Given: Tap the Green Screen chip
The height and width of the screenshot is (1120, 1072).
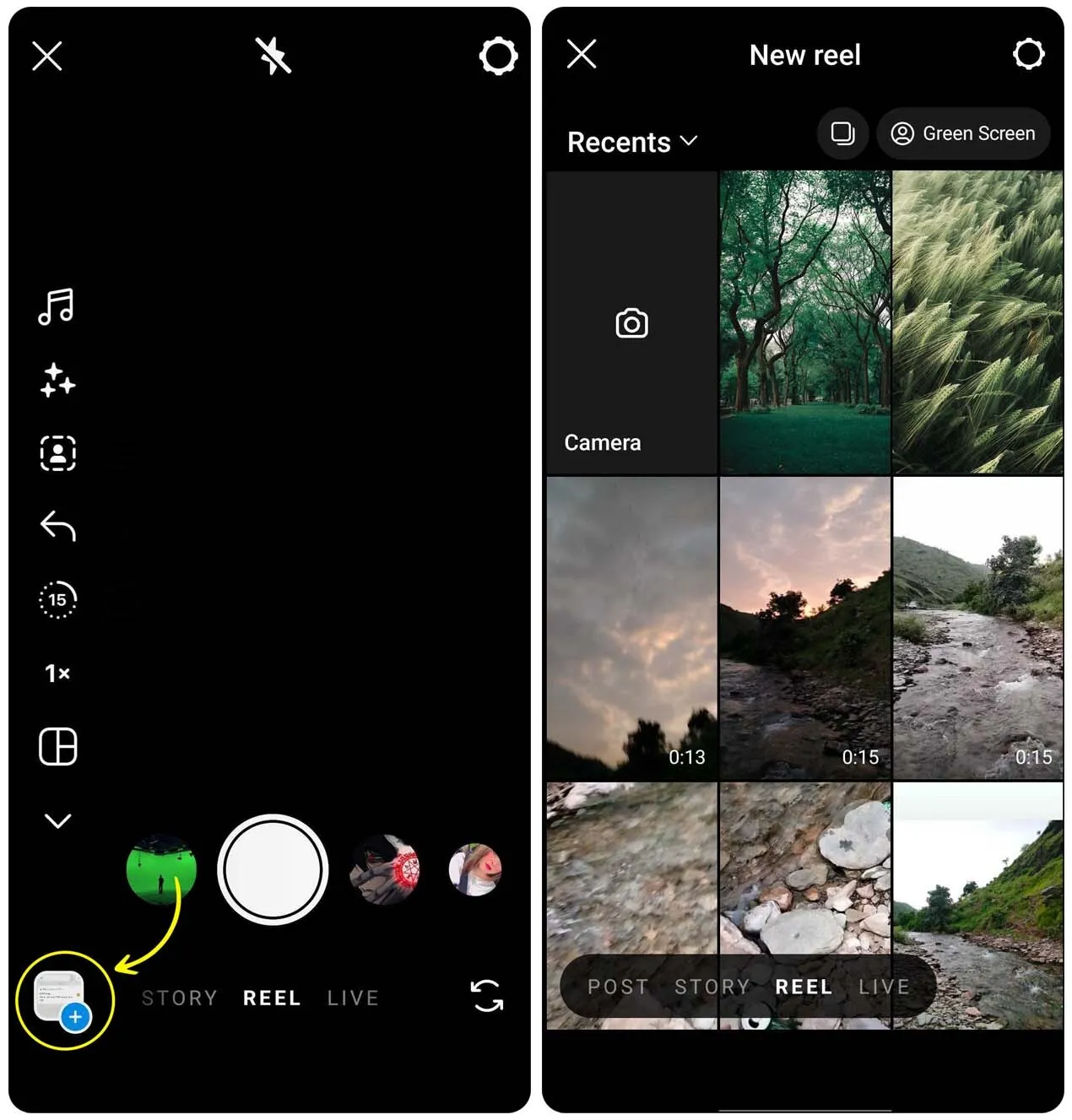Looking at the screenshot, I should pos(963,133).
